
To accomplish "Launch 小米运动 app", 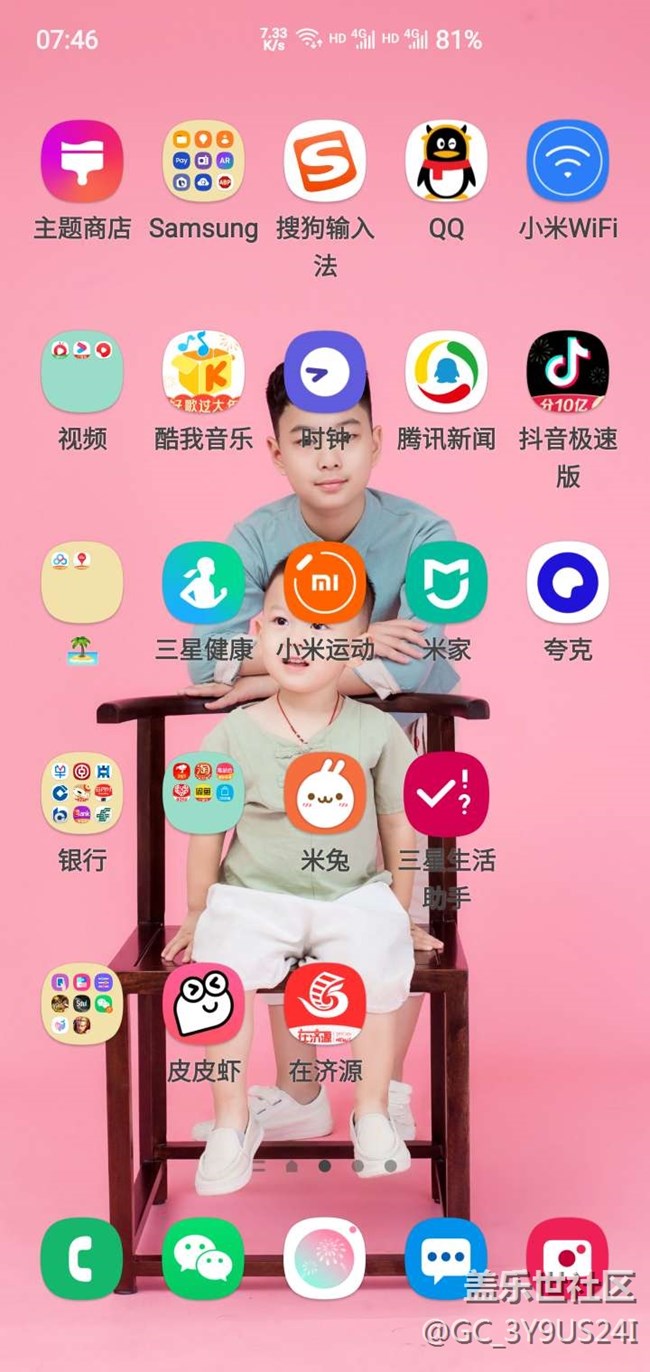I will coord(325,583).
